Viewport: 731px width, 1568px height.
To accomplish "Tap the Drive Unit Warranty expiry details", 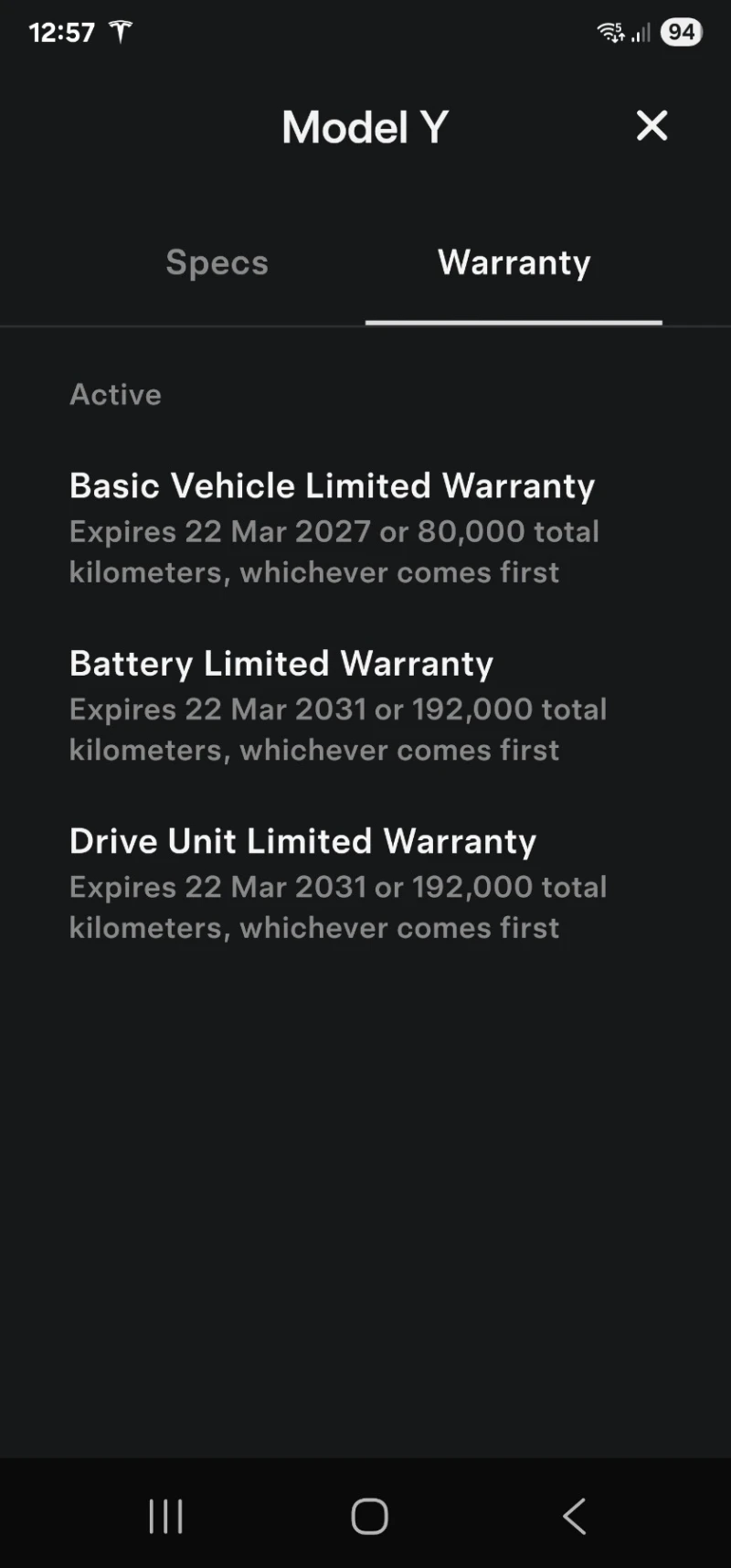I will pyautogui.click(x=338, y=906).
